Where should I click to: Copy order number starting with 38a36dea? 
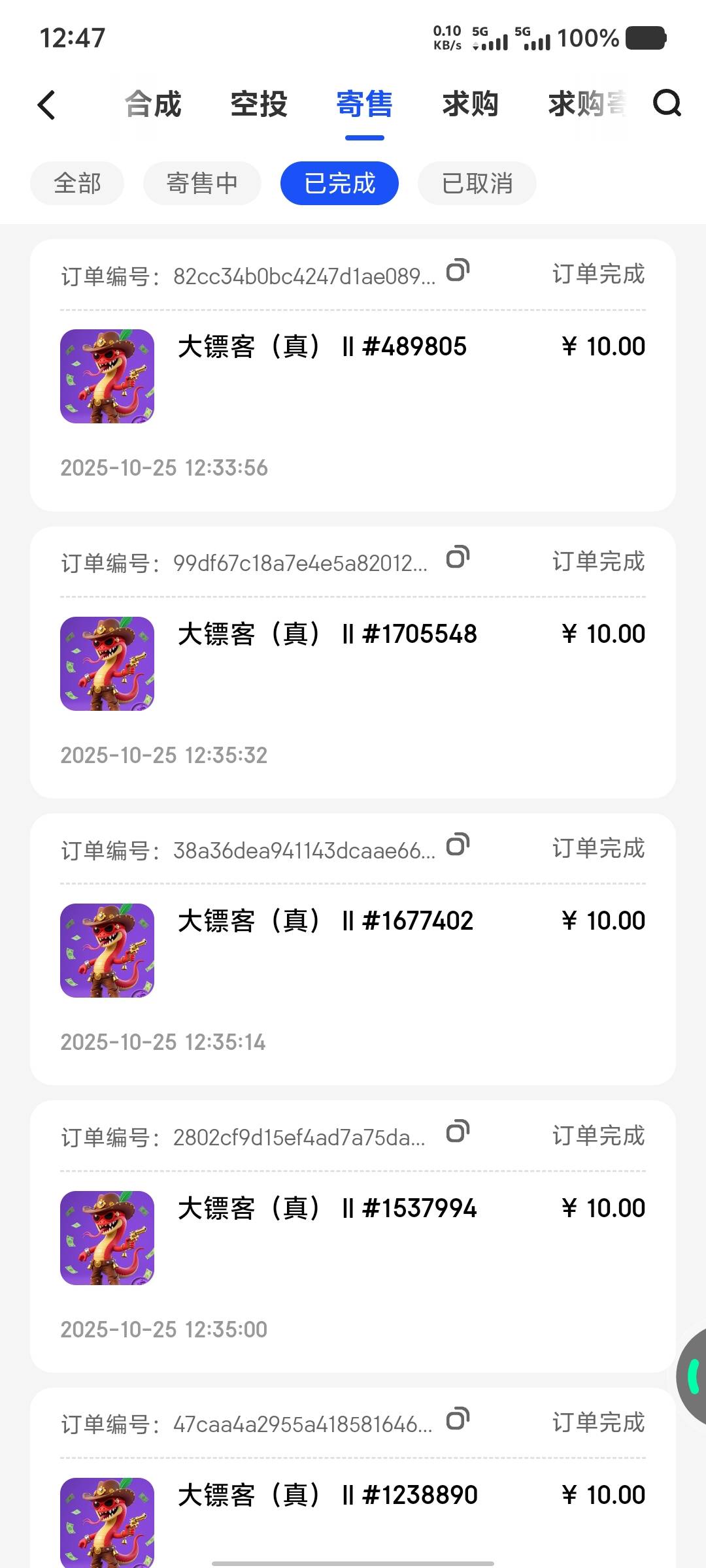(x=458, y=845)
